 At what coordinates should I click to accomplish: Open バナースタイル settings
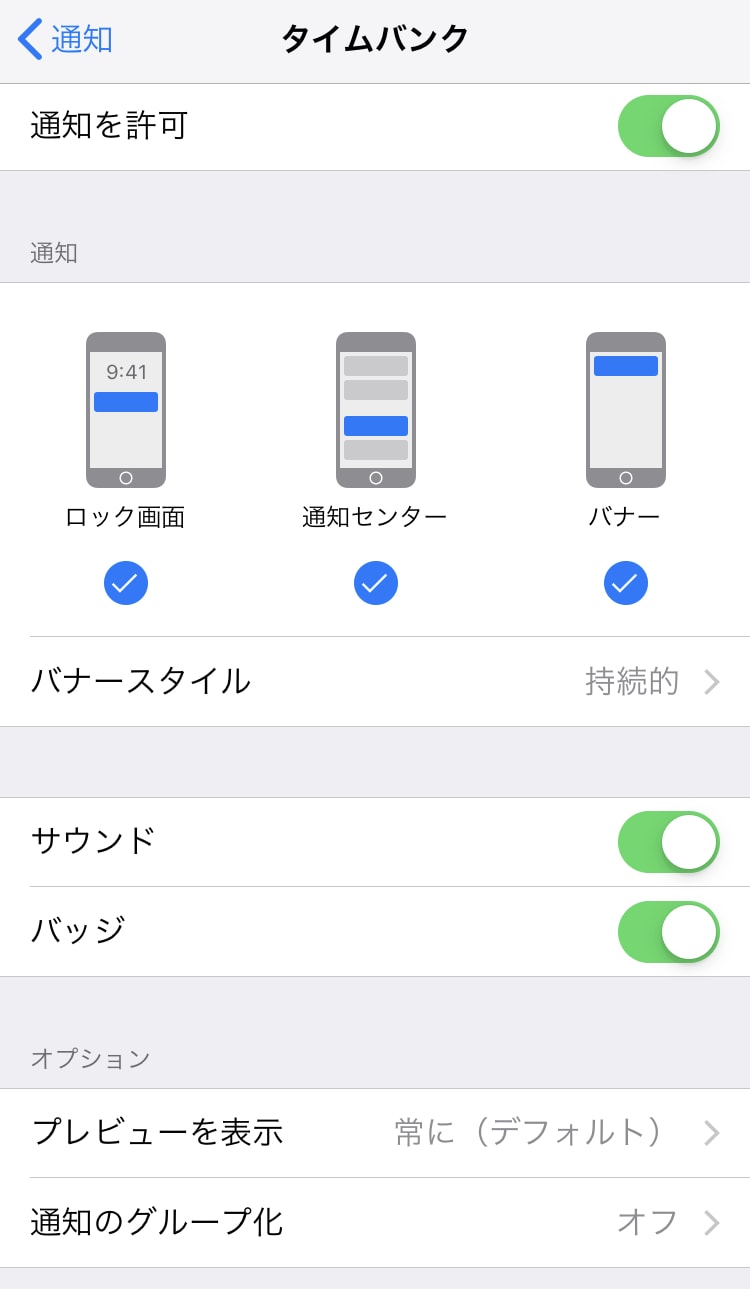[375, 682]
